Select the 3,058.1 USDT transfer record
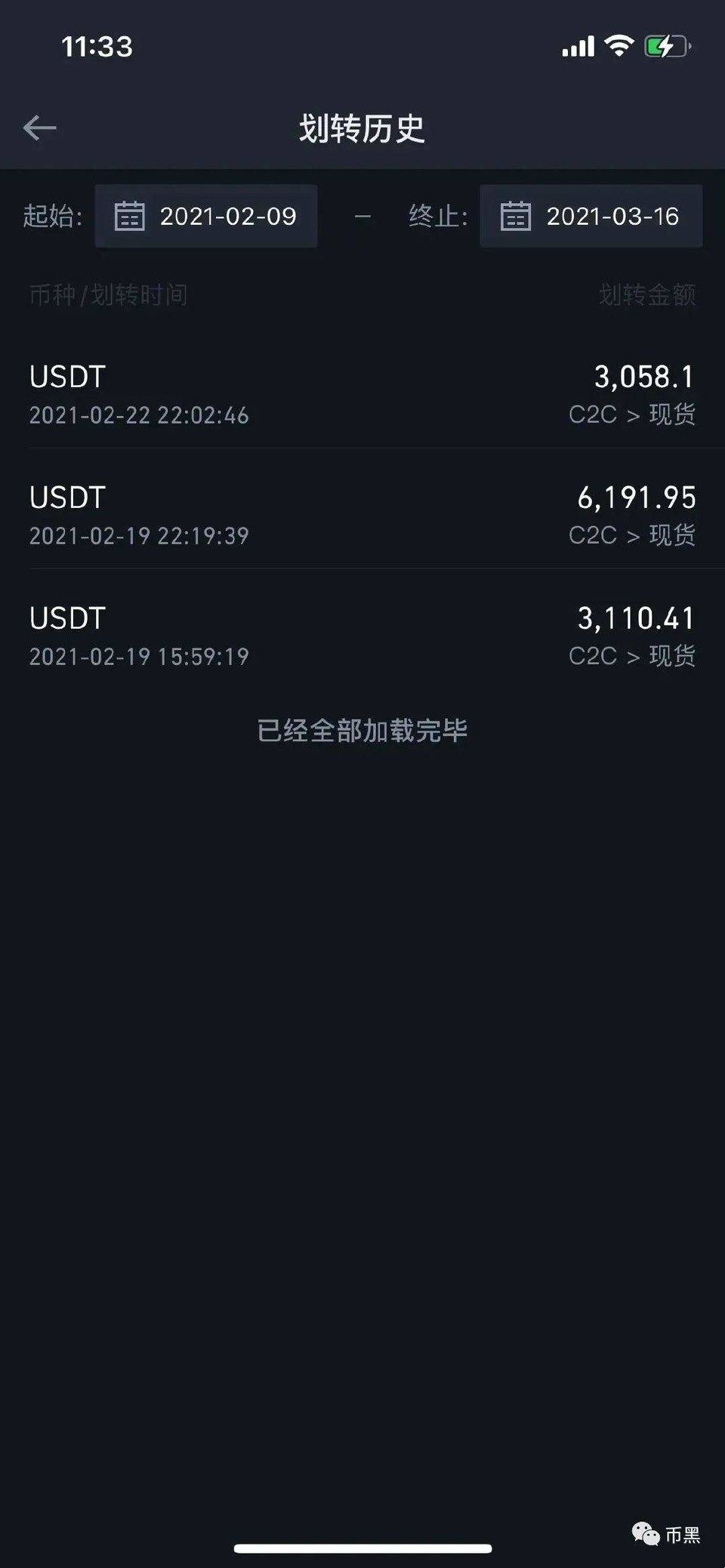The image size is (725, 1568). pos(362,393)
